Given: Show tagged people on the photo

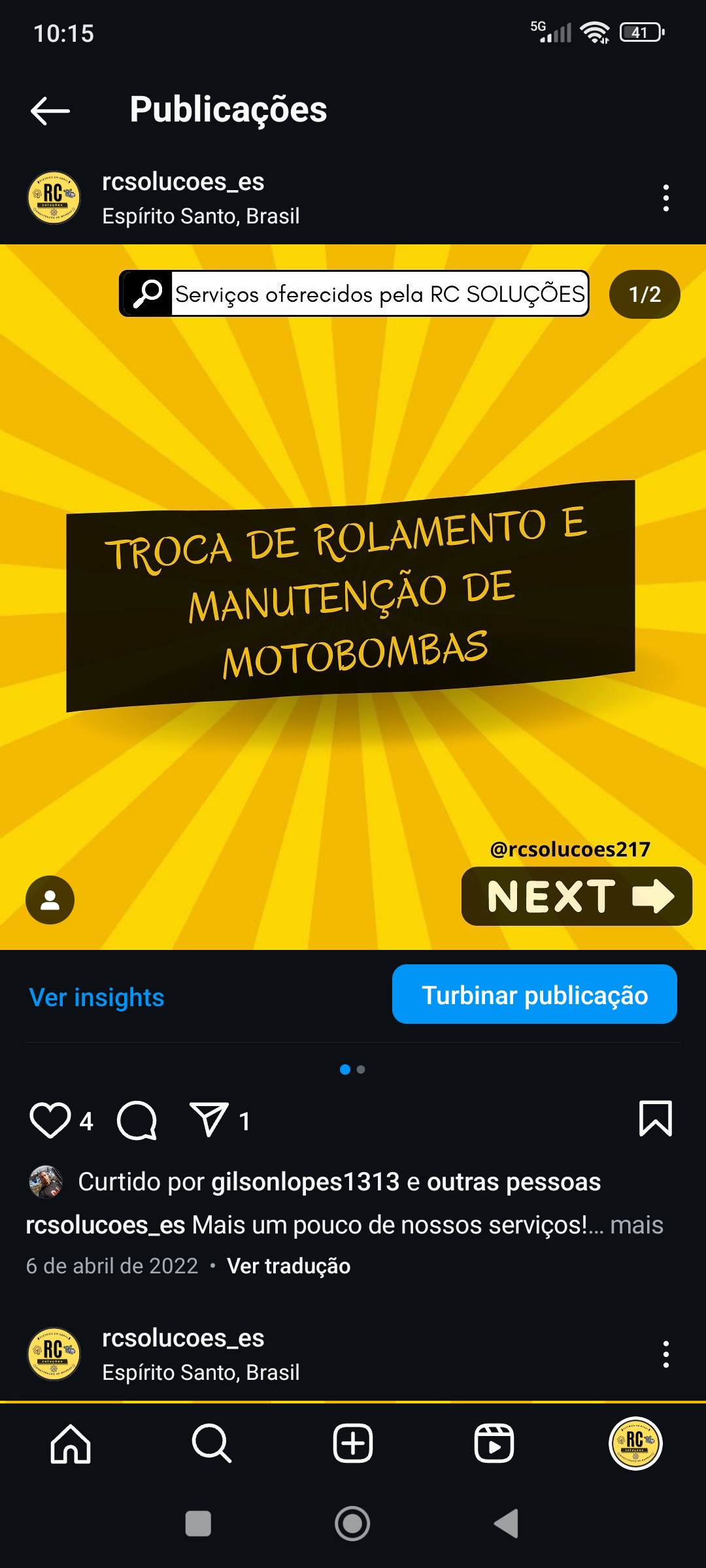Looking at the screenshot, I should click(x=50, y=900).
